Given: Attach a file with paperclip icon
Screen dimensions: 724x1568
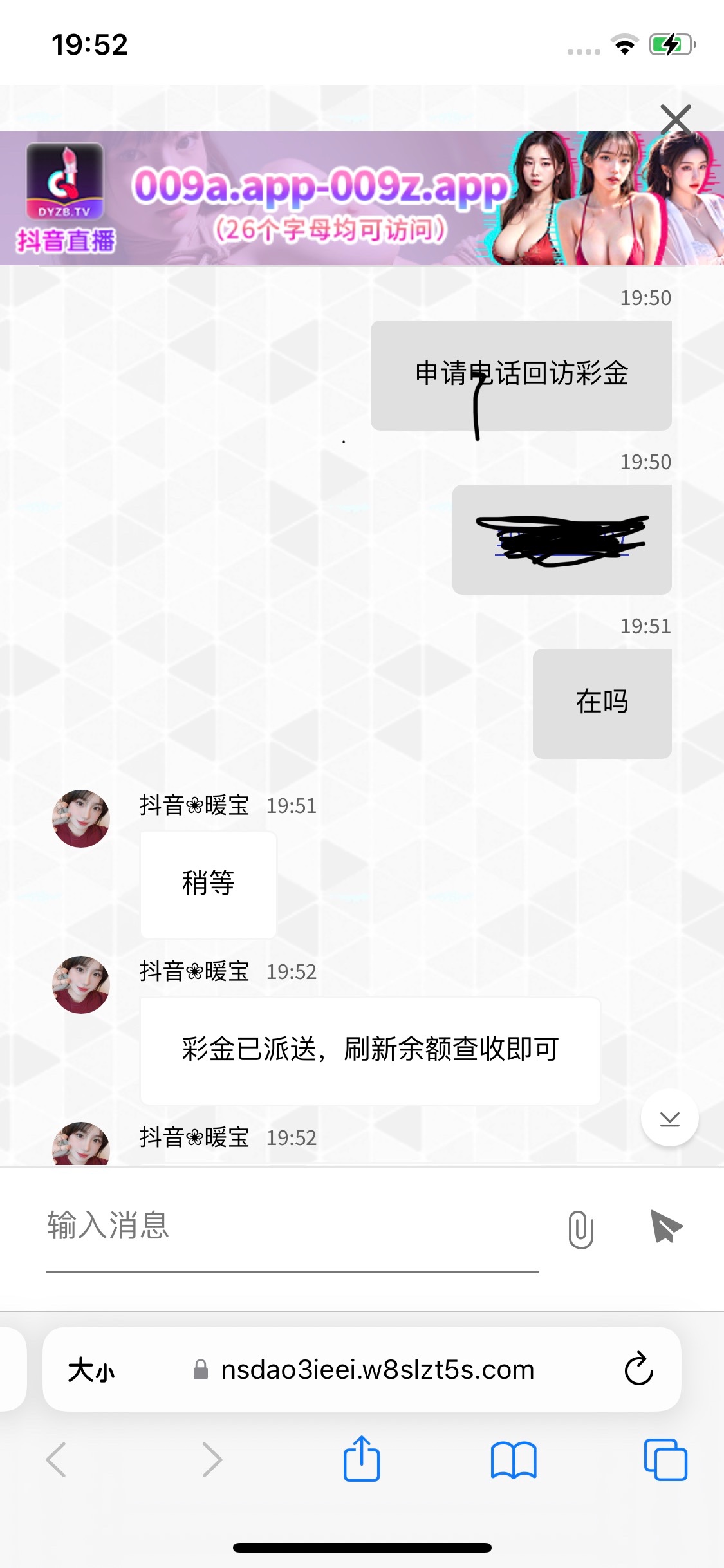Looking at the screenshot, I should [x=580, y=1229].
